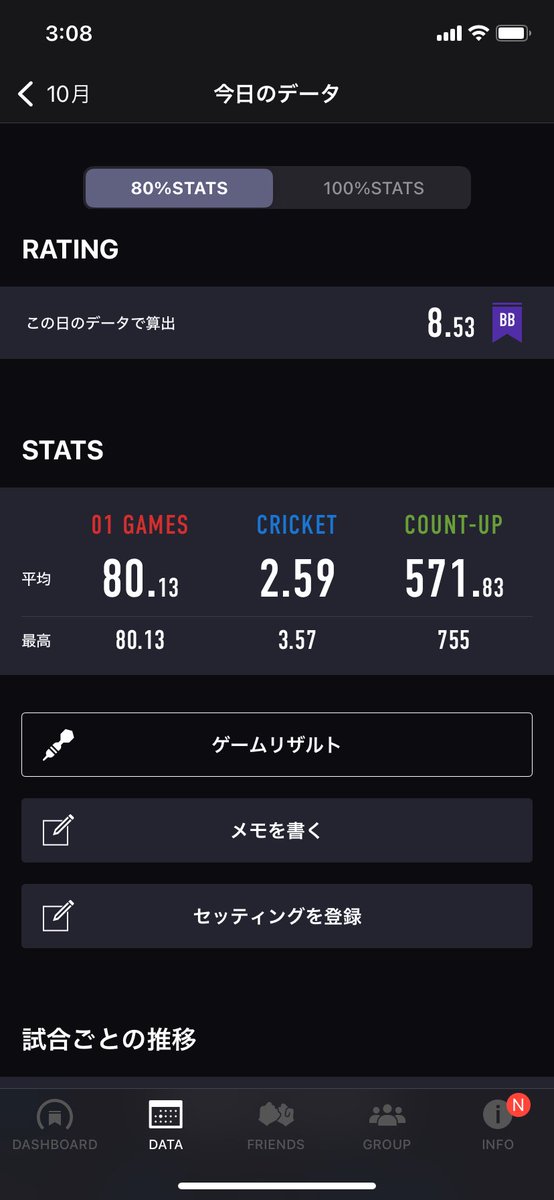Go back to 10月

(54, 94)
